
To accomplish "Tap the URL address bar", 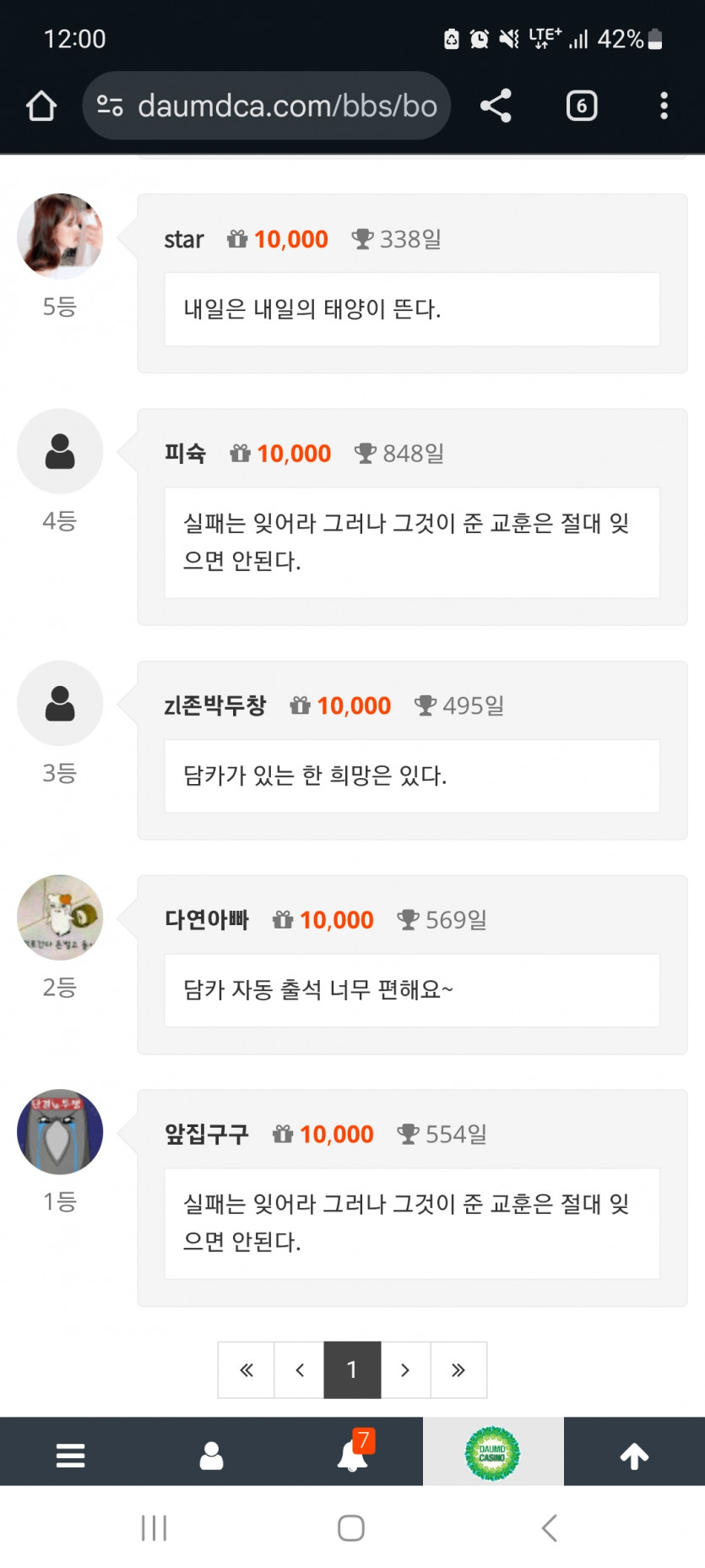I will coord(287,105).
